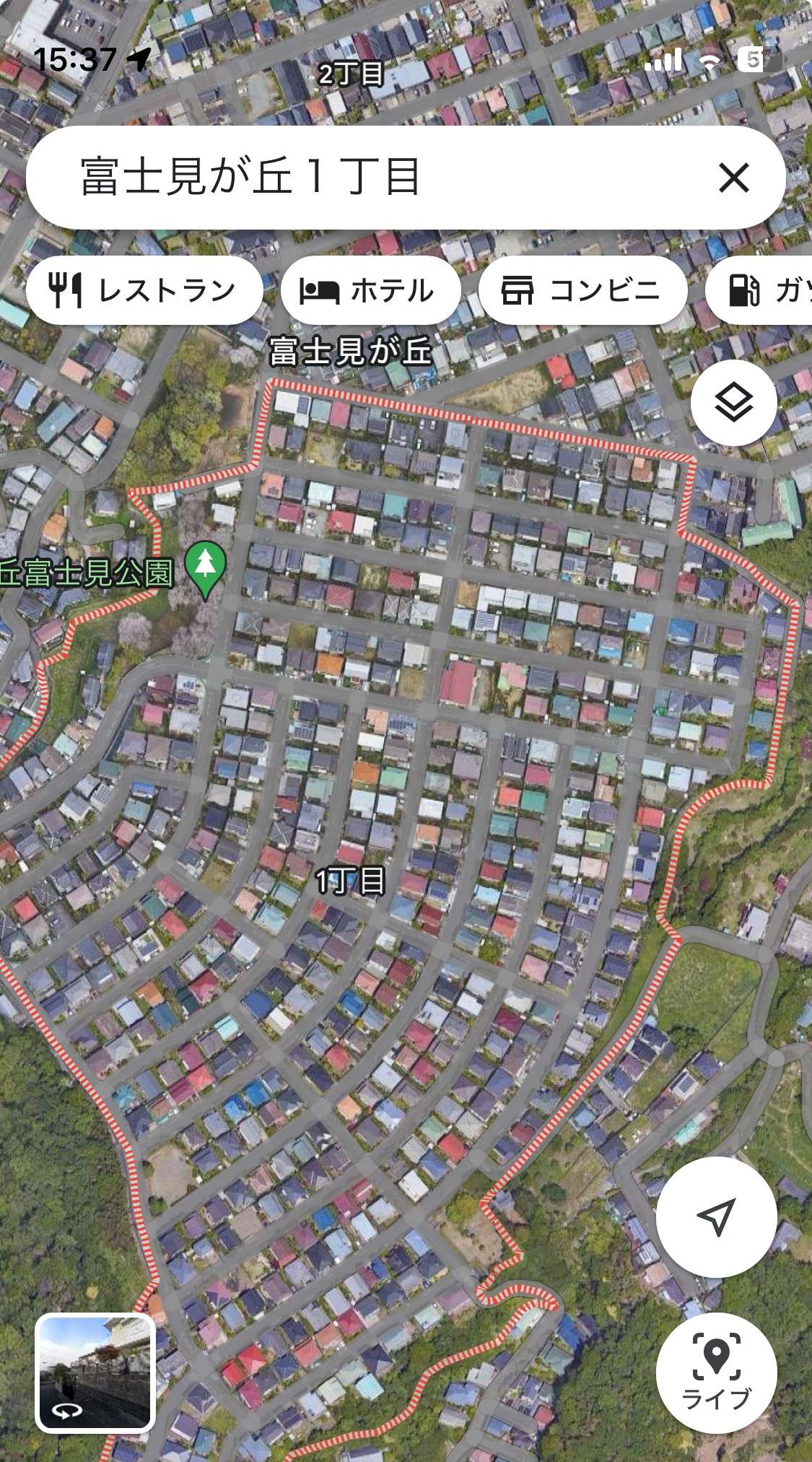This screenshot has height=1462, width=812.
Task: Center map on my location
Action: (x=716, y=1217)
